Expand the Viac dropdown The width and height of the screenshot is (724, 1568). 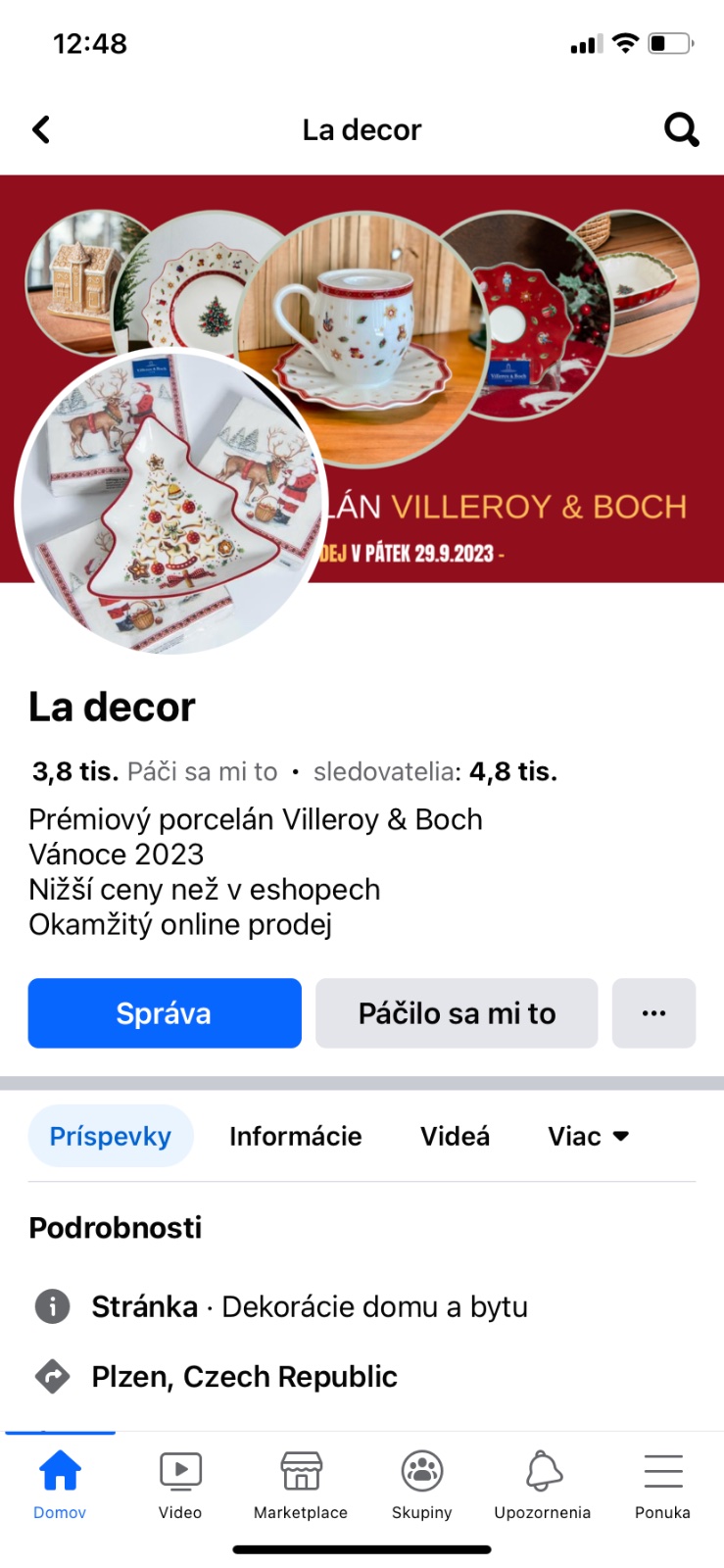[588, 1136]
